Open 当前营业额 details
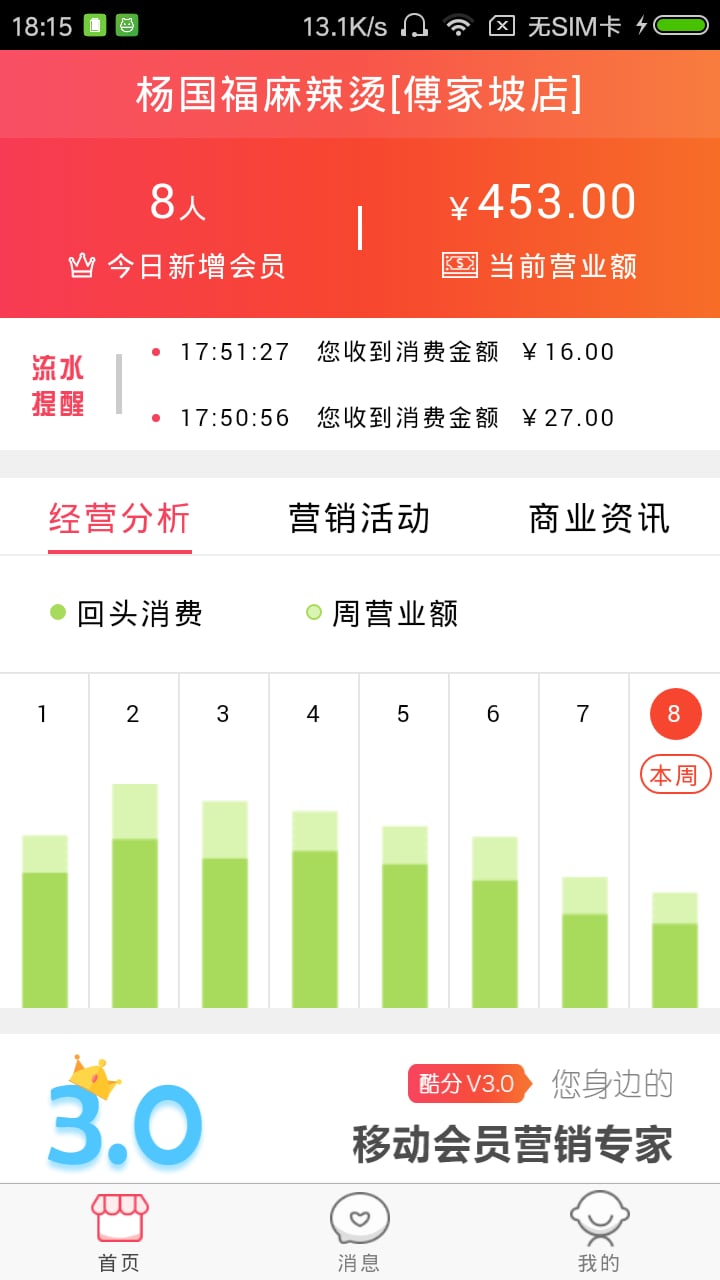 click(x=540, y=230)
